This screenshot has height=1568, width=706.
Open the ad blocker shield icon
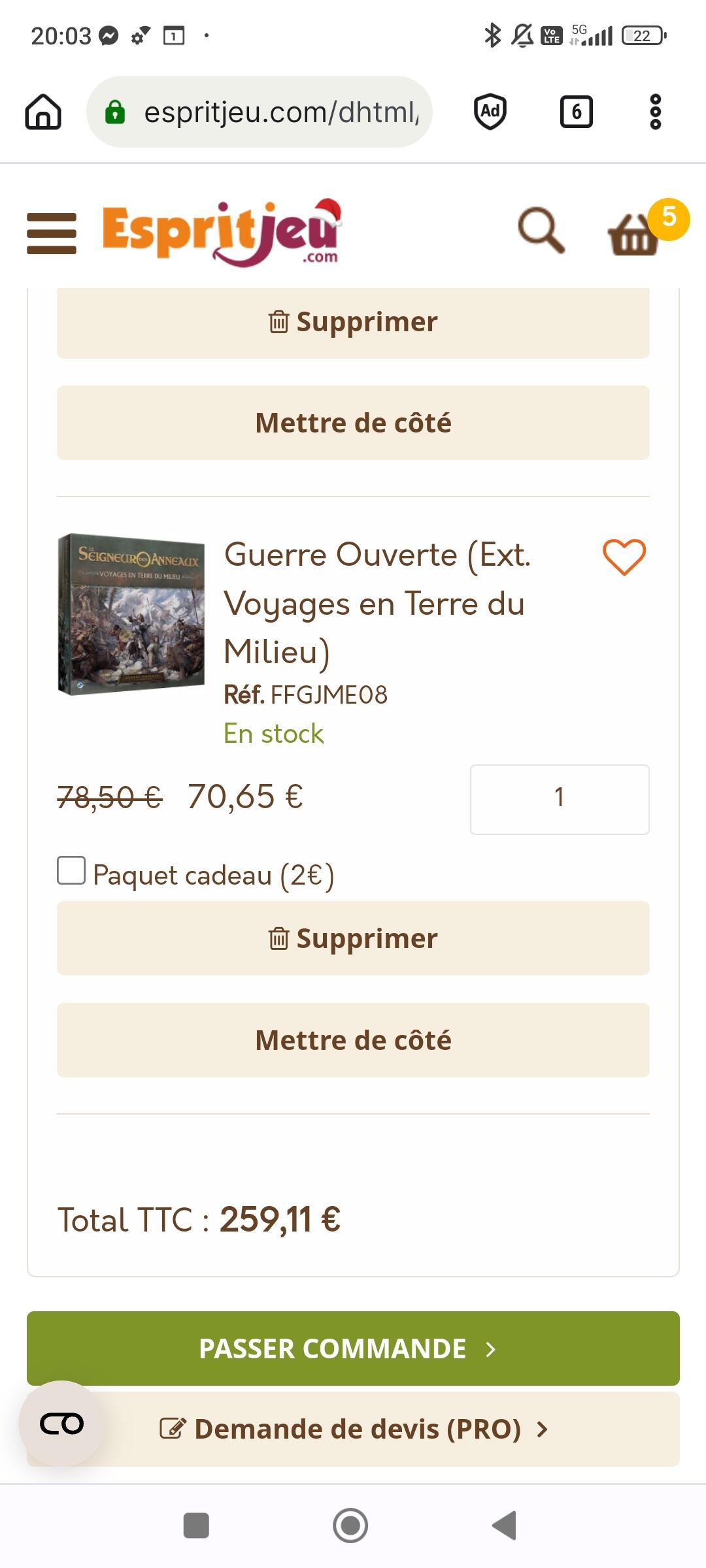click(x=490, y=112)
